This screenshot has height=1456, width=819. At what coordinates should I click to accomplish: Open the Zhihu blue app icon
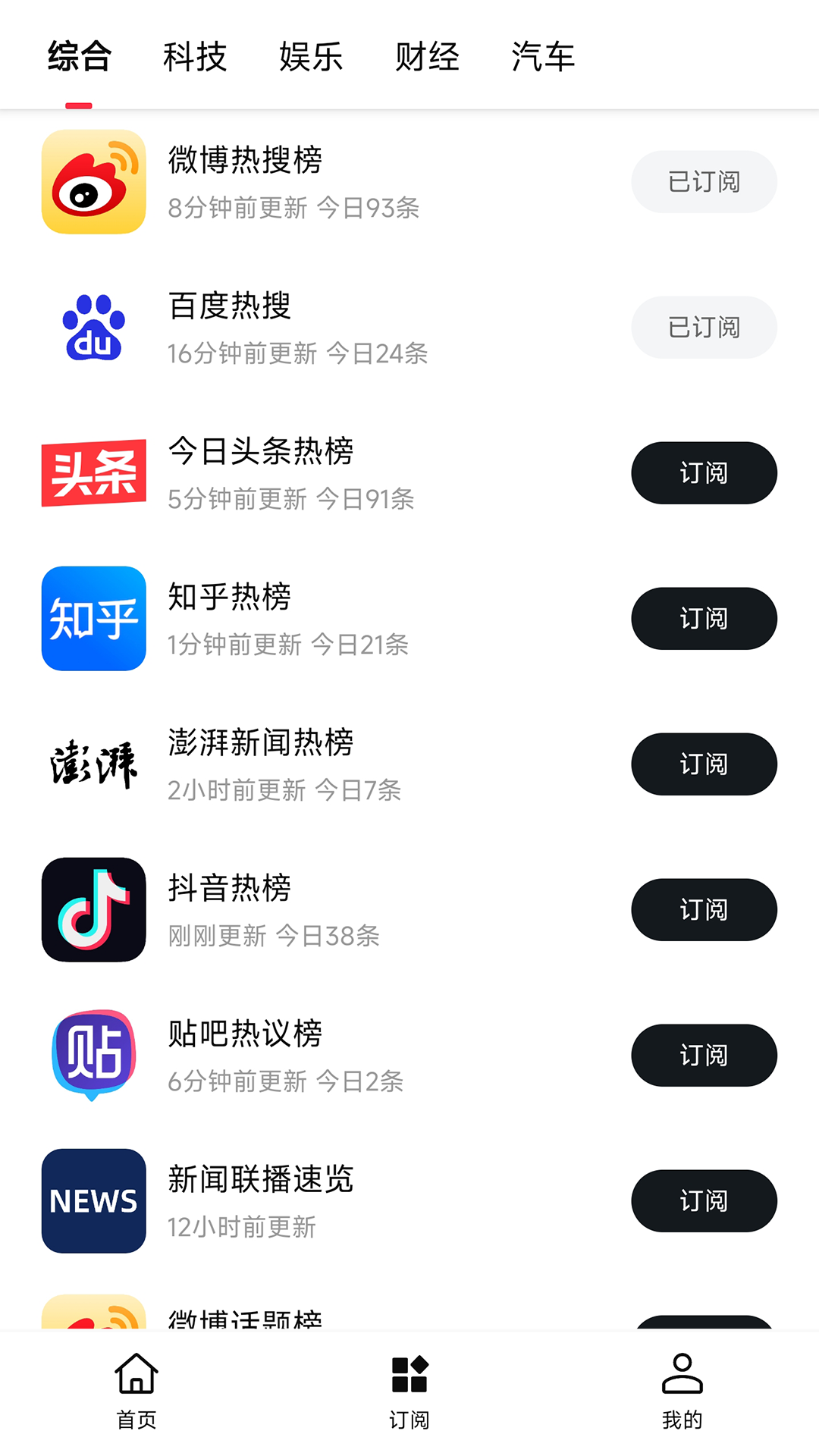pos(93,619)
